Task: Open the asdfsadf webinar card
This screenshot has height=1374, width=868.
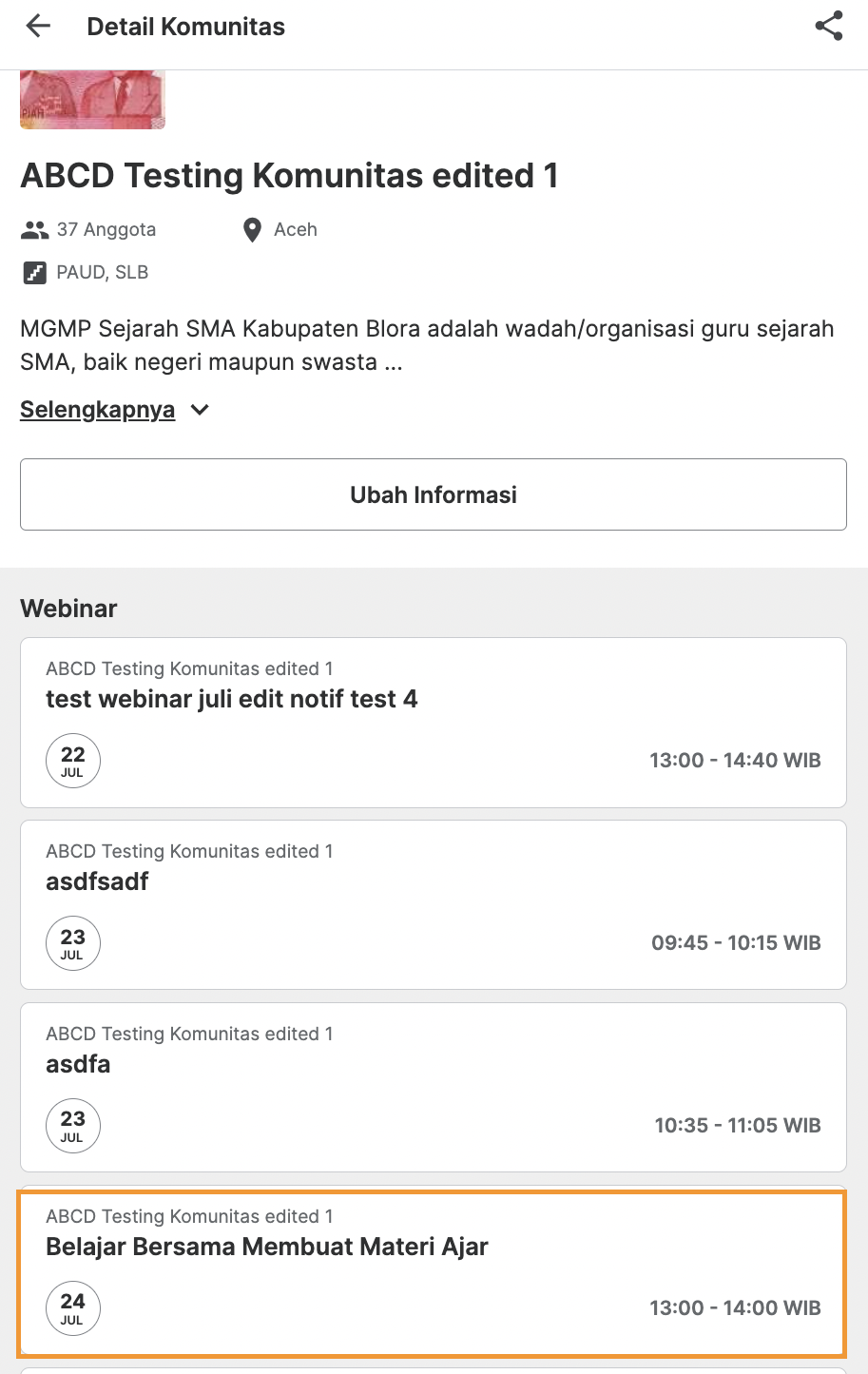Action: pos(434,904)
